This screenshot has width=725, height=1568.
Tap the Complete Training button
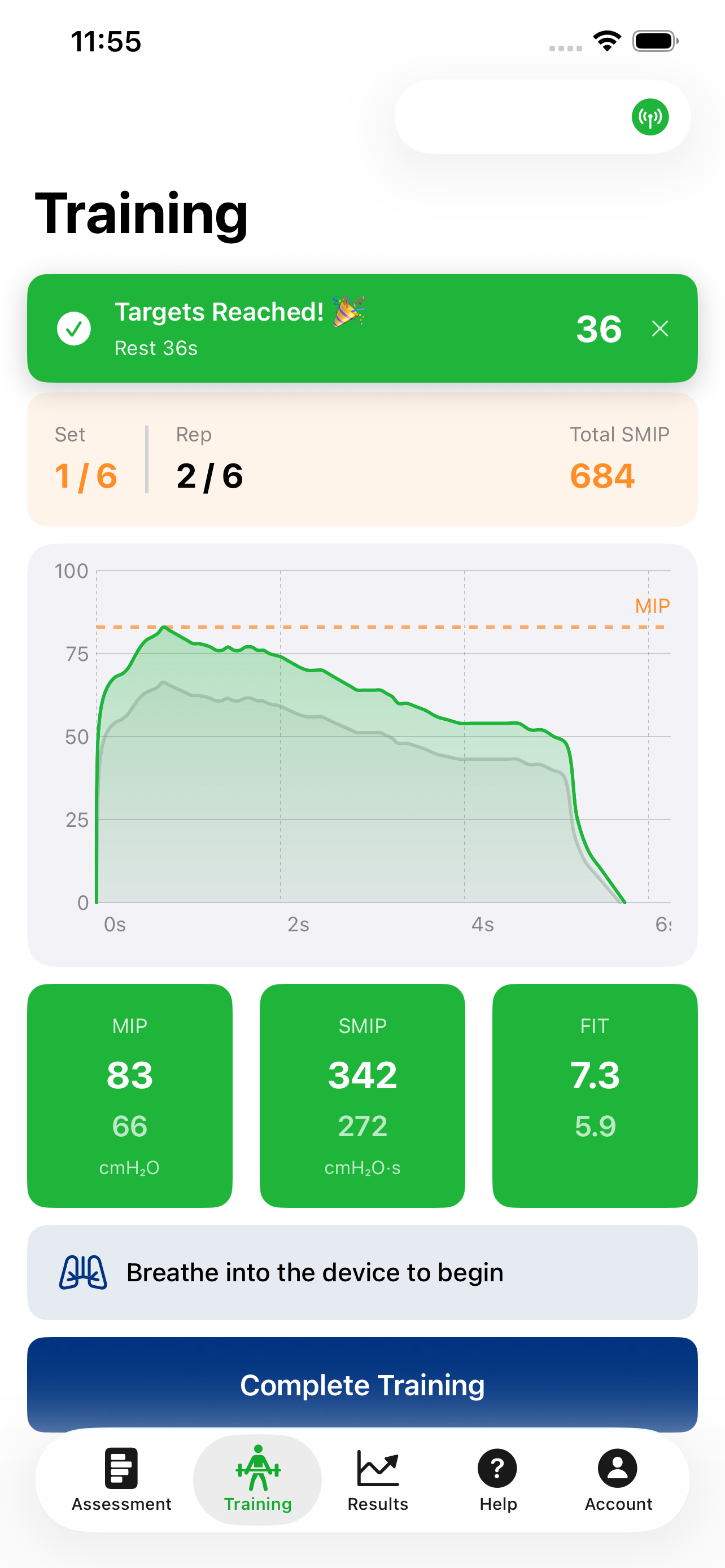pos(362,1384)
